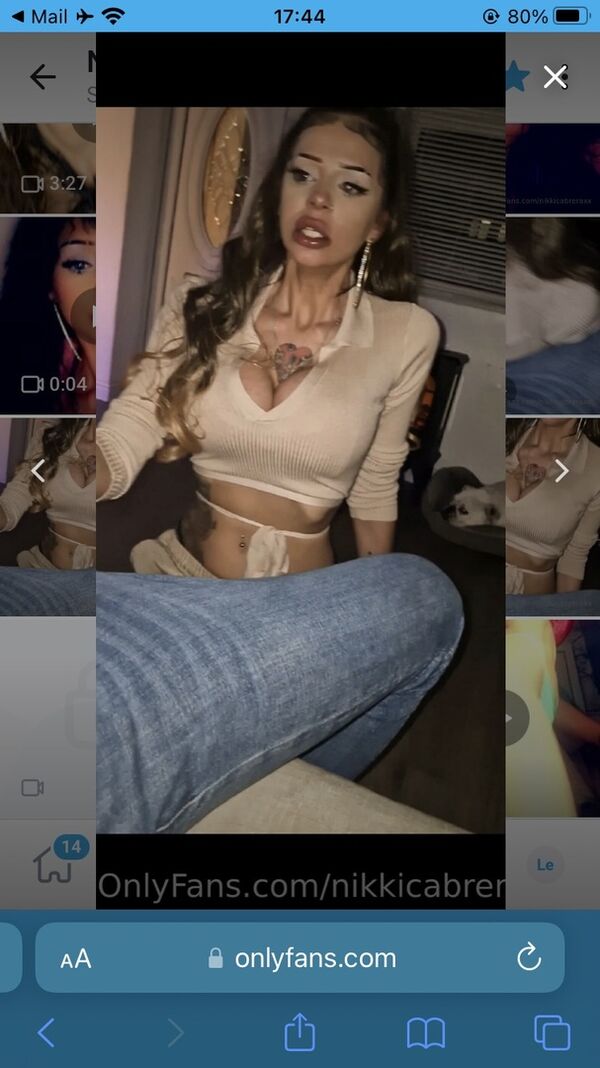600x1068 pixels.
Task: Go back in Safari history
Action: 46,1032
